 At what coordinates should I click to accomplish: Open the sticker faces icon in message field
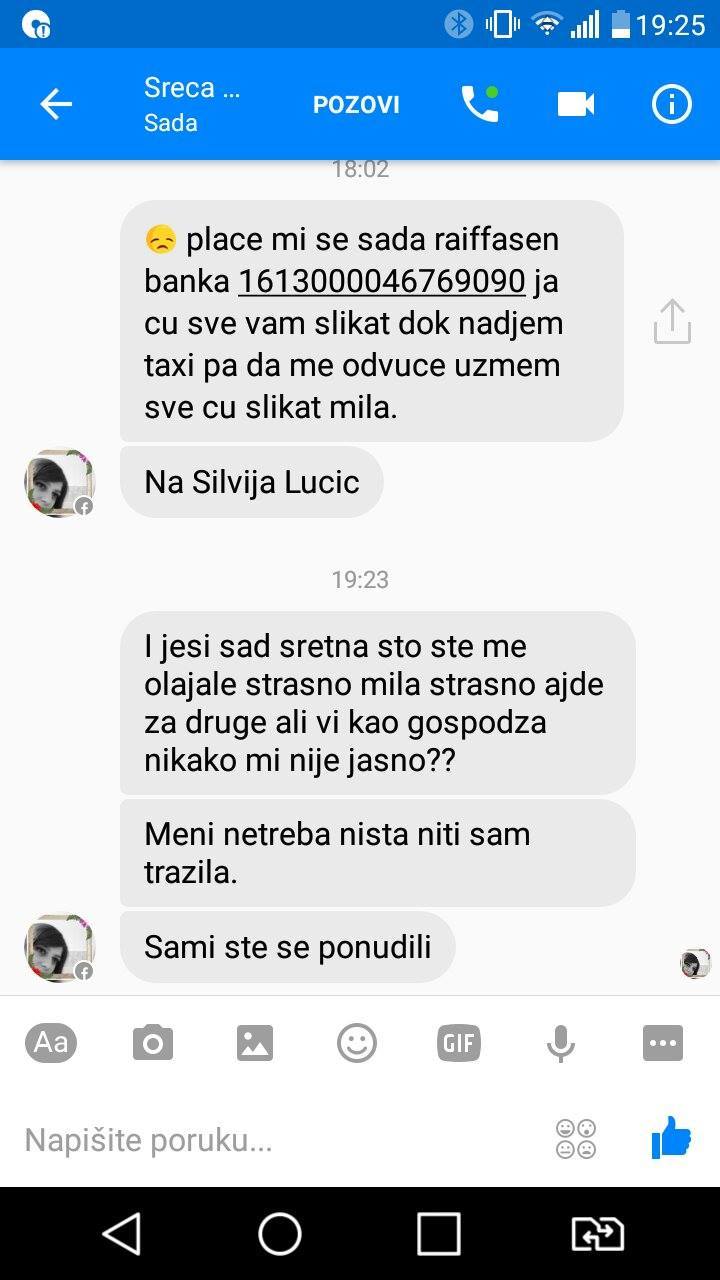point(575,1139)
